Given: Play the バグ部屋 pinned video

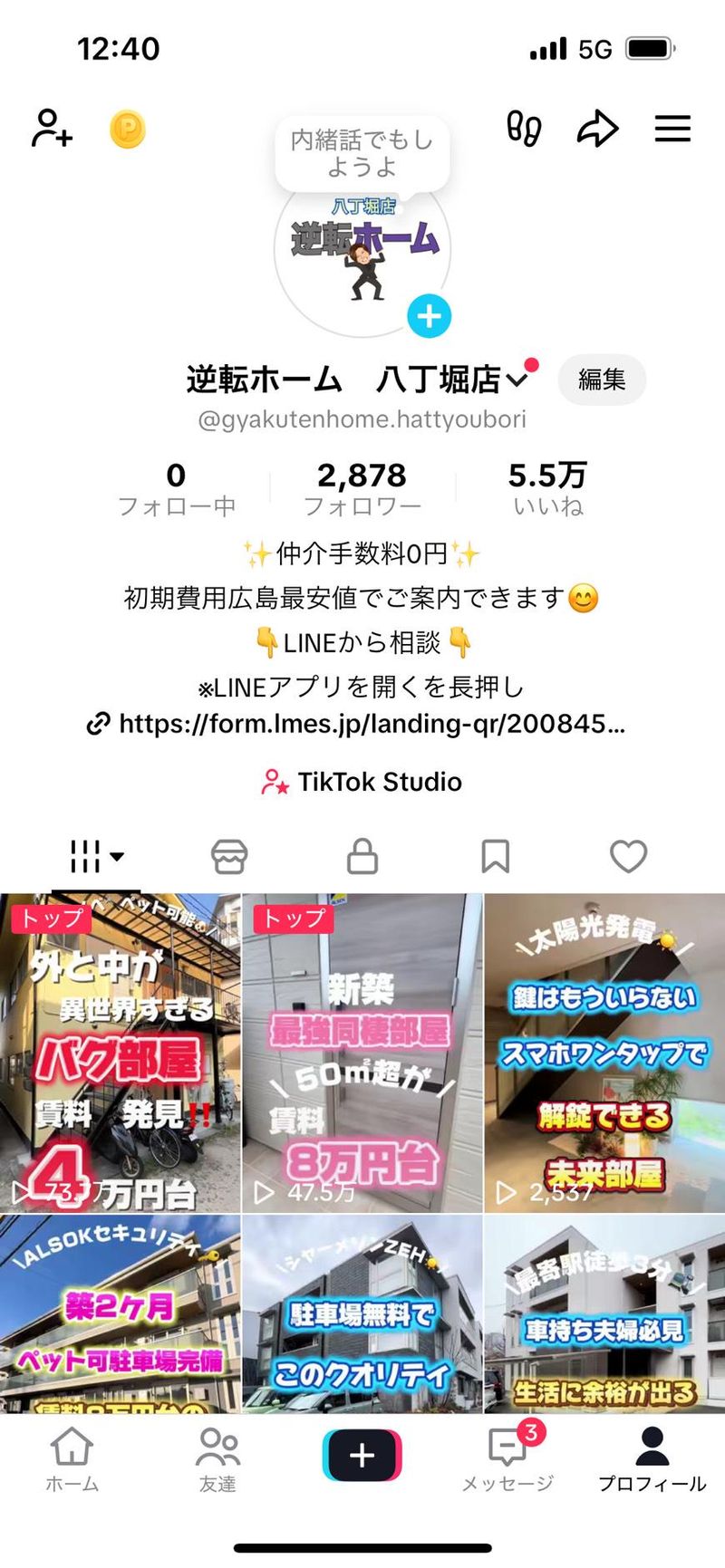Looking at the screenshot, I should [121, 1053].
